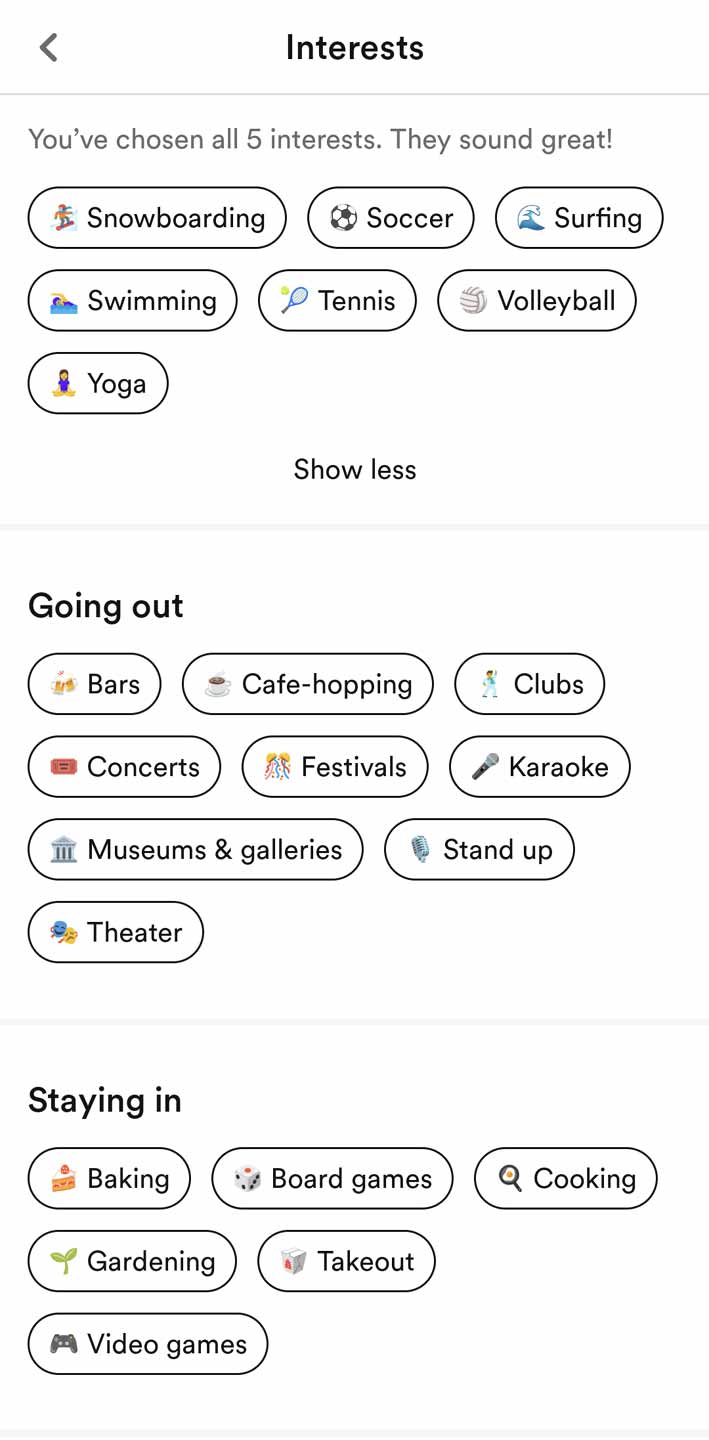Choose the Soccer chip

coord(391,218)
